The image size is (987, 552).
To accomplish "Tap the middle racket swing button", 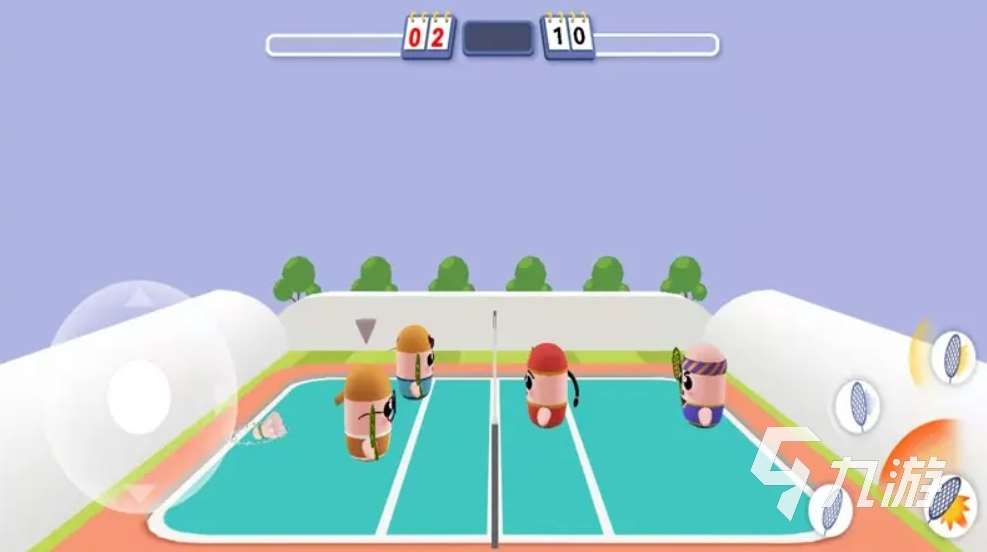I will click(x=857, y=406).
